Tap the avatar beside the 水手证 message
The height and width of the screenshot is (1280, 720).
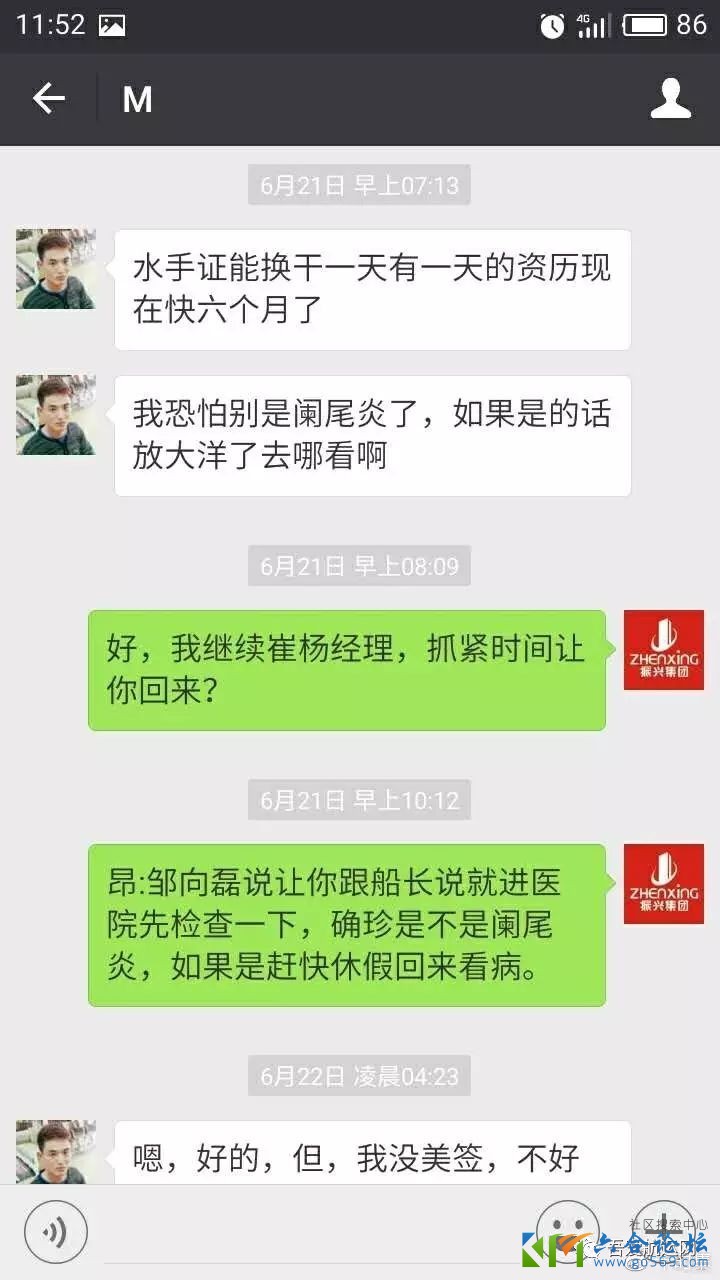tap(56, 269)
